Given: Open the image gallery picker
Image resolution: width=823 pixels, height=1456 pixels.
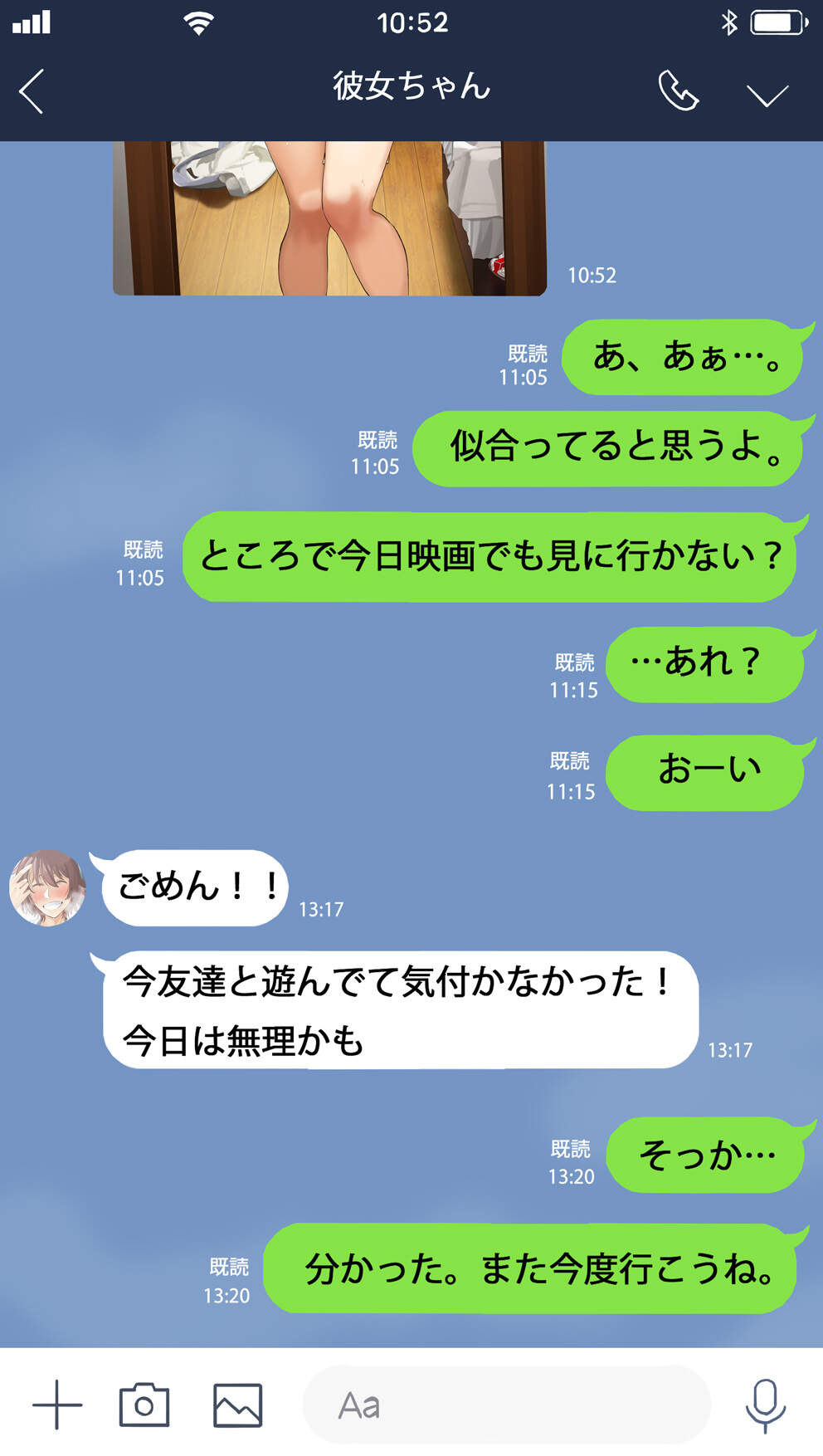Looking at the screenshot, I should pos(238,1405).
